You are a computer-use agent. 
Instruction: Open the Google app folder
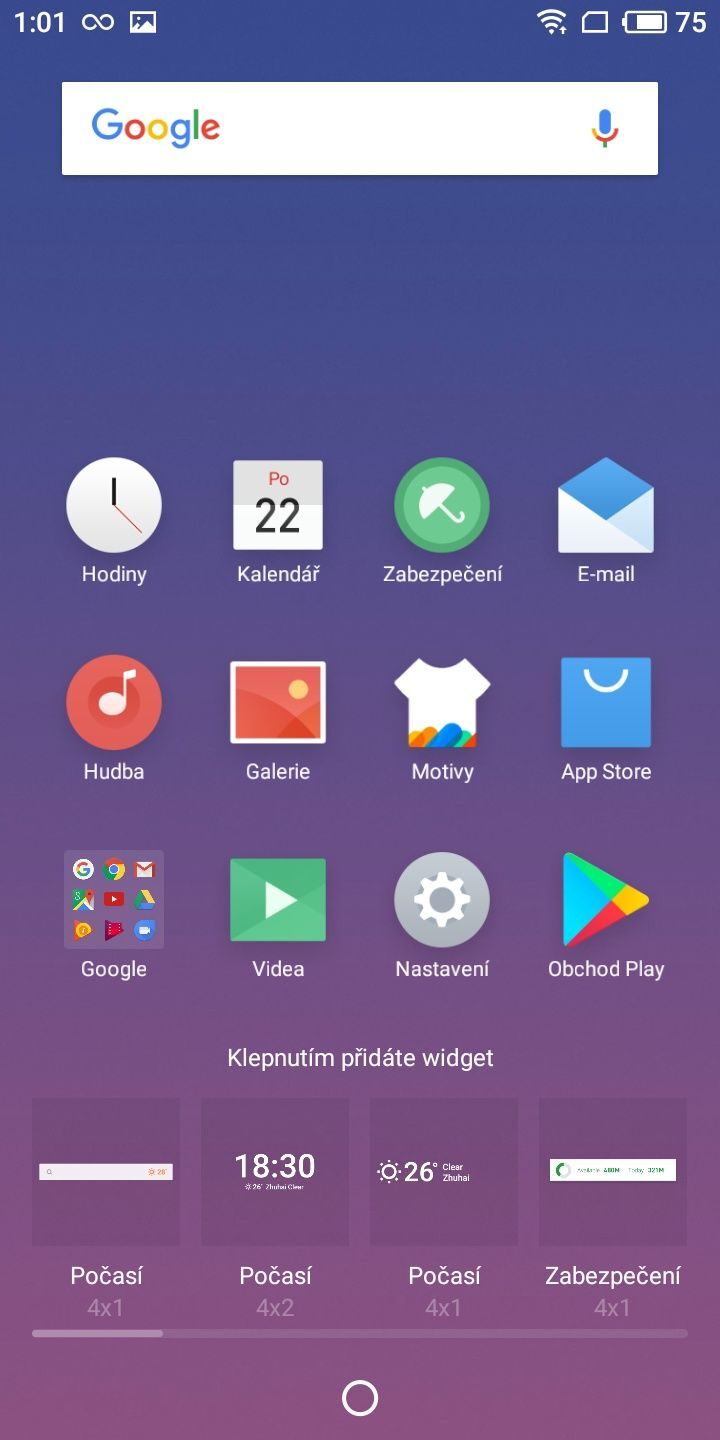(113, 899)
